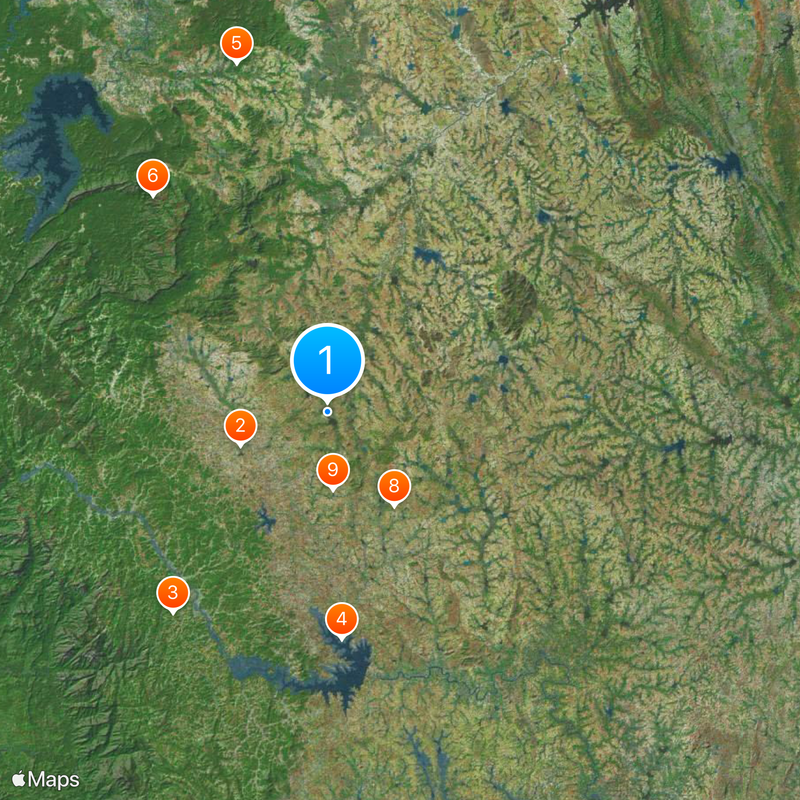Select the large blue pin numbered 1
Screen dimensions: 800x800
tap(327, 360)
